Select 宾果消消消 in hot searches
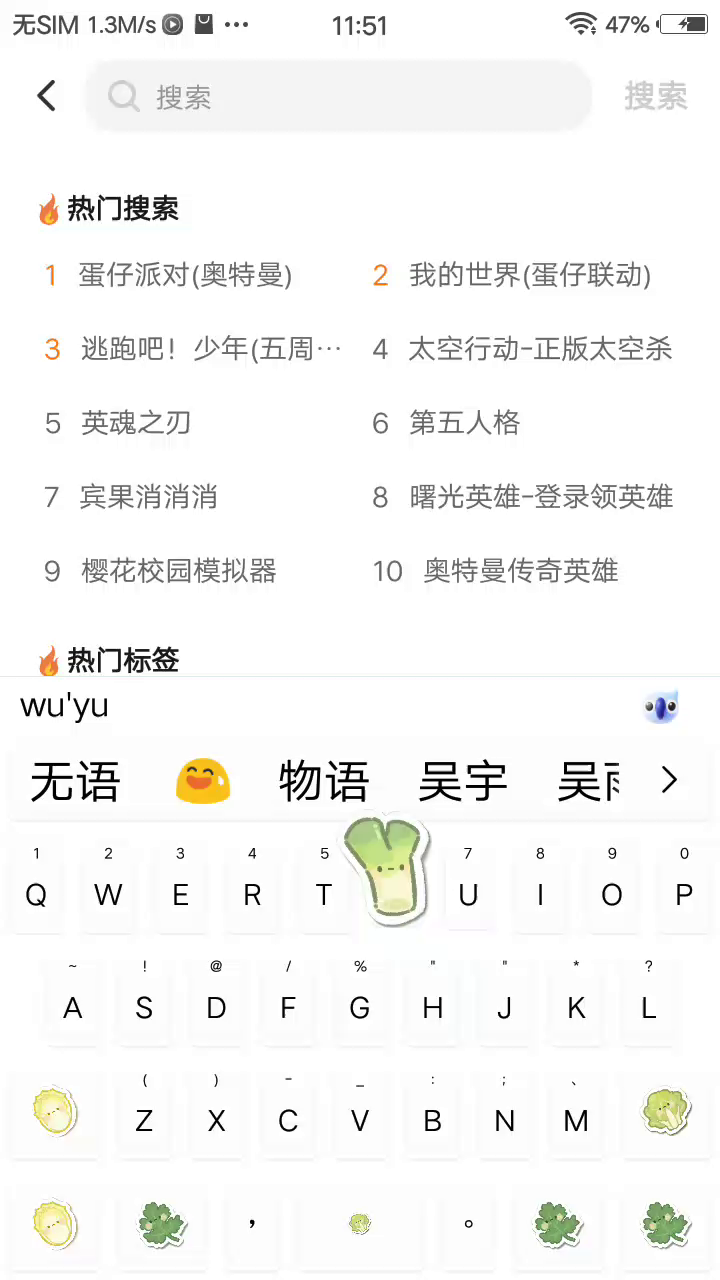The height and width of the screenshot is (1280, 720). pyautogui.click(x=148, y=497)
